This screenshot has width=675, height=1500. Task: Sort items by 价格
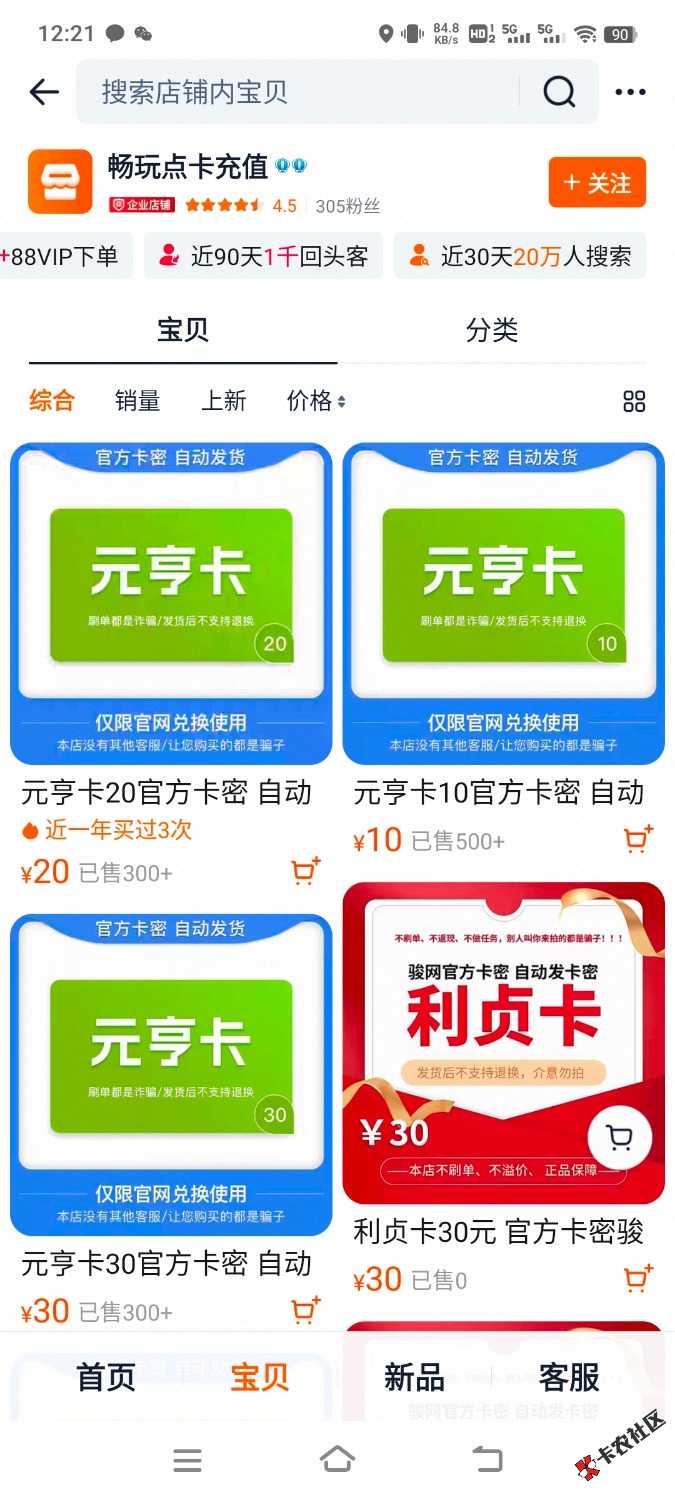pos(315,401)
